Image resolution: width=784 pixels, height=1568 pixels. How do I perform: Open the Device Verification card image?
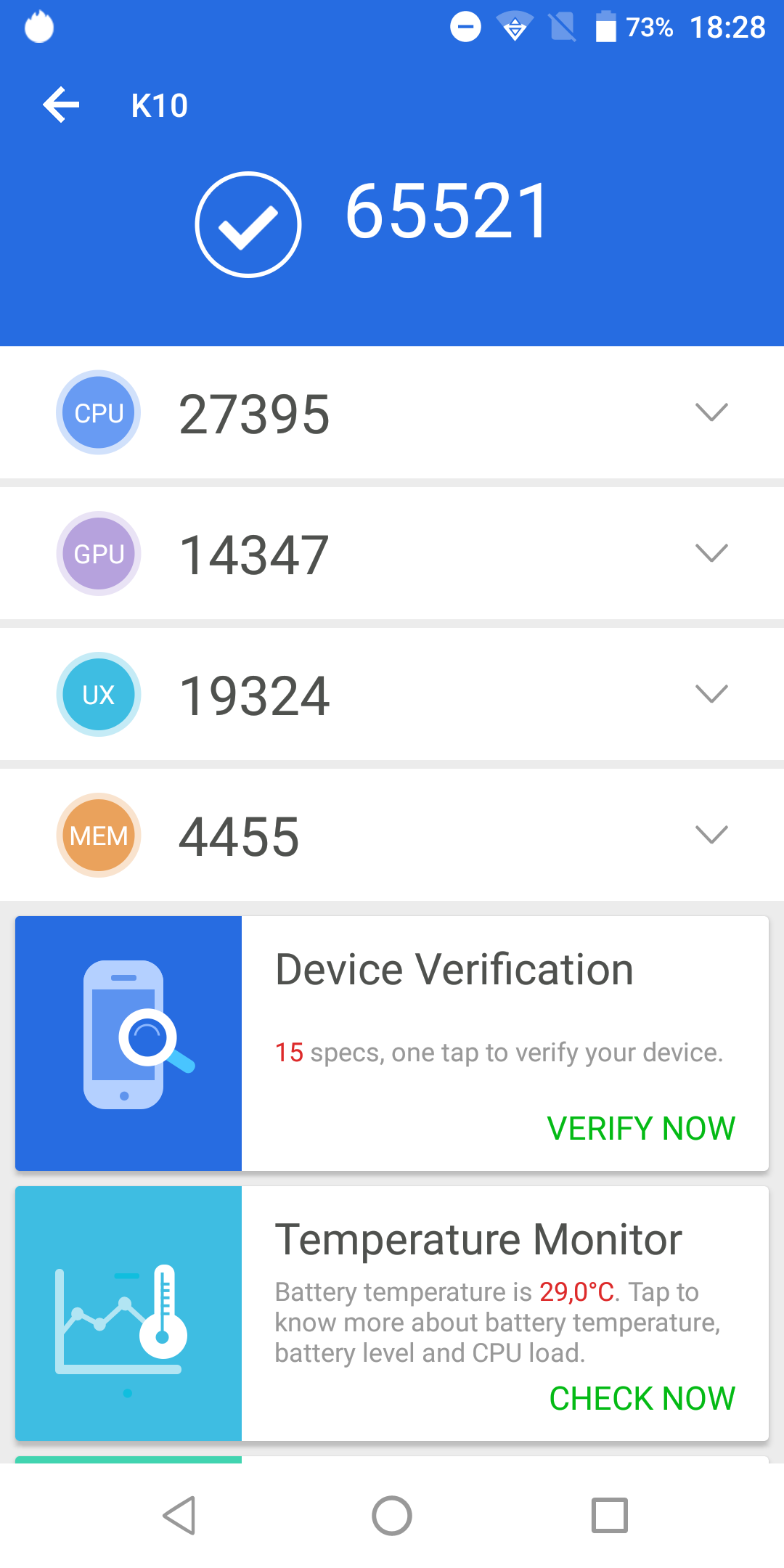click(x=128, y=1043)
